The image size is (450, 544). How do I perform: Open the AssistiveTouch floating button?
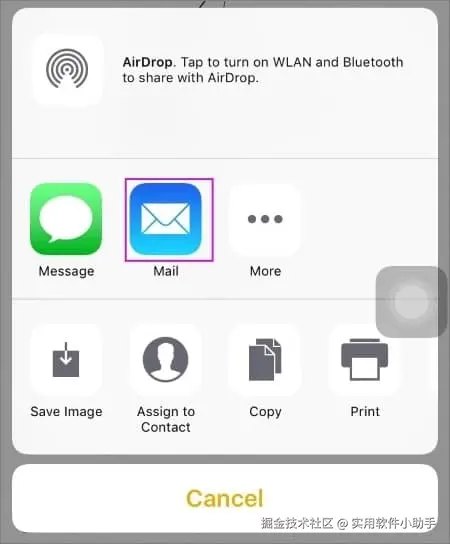[411, 301]
